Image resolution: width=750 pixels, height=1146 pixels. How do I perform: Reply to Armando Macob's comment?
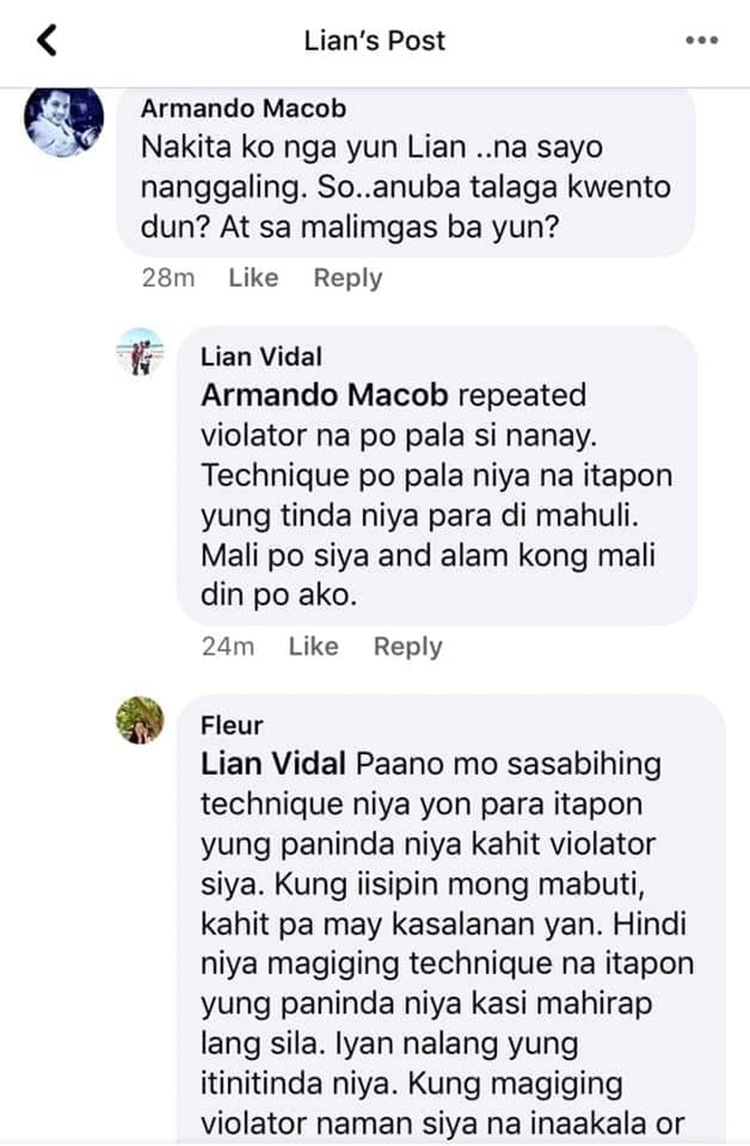pyautogui.click(x=348, y=278)
